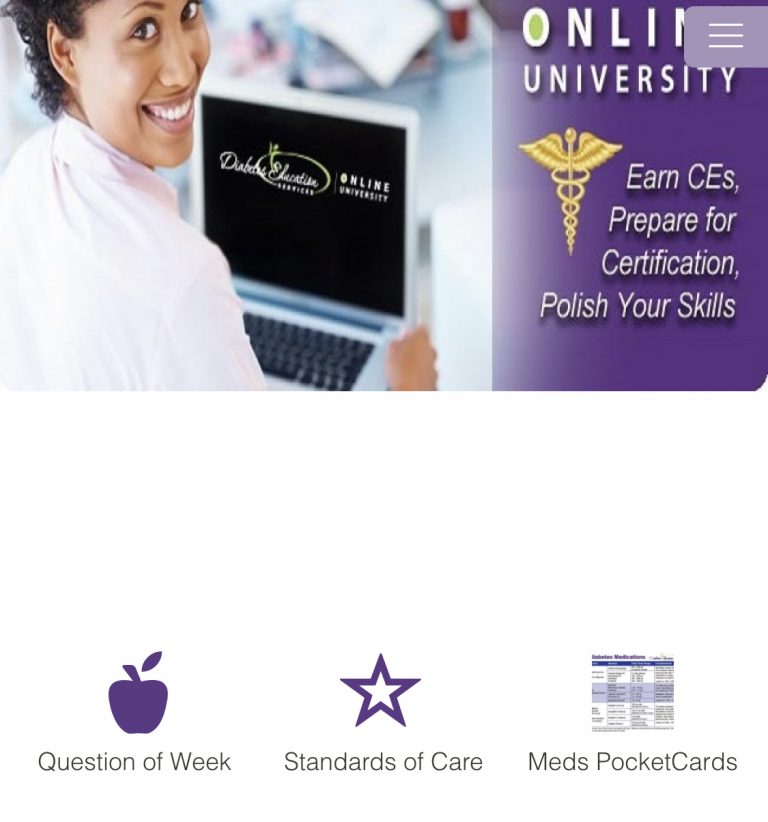This screenshot has width=768, height=822.
Task: Open Meds PocketCards
Action: 632,712
